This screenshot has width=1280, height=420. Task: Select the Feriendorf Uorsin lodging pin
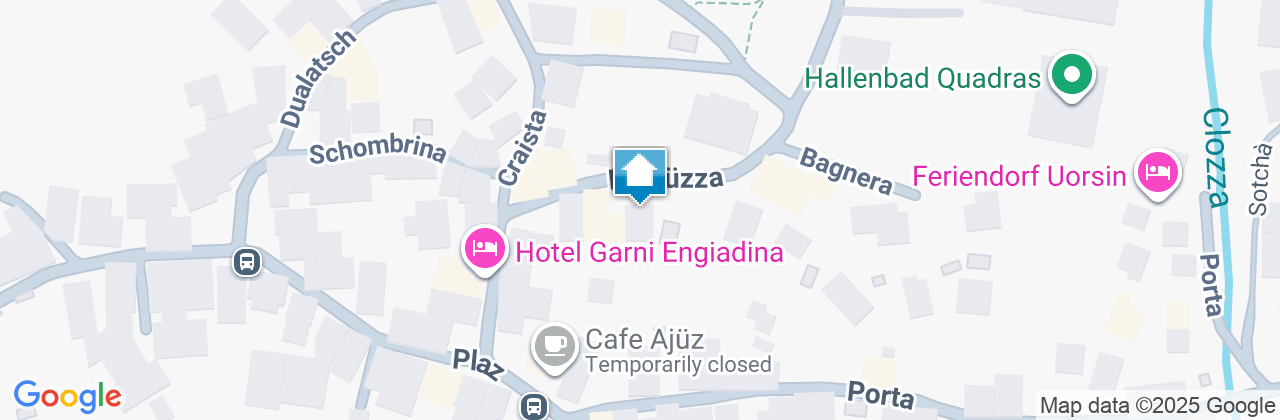coord(1157,172)
